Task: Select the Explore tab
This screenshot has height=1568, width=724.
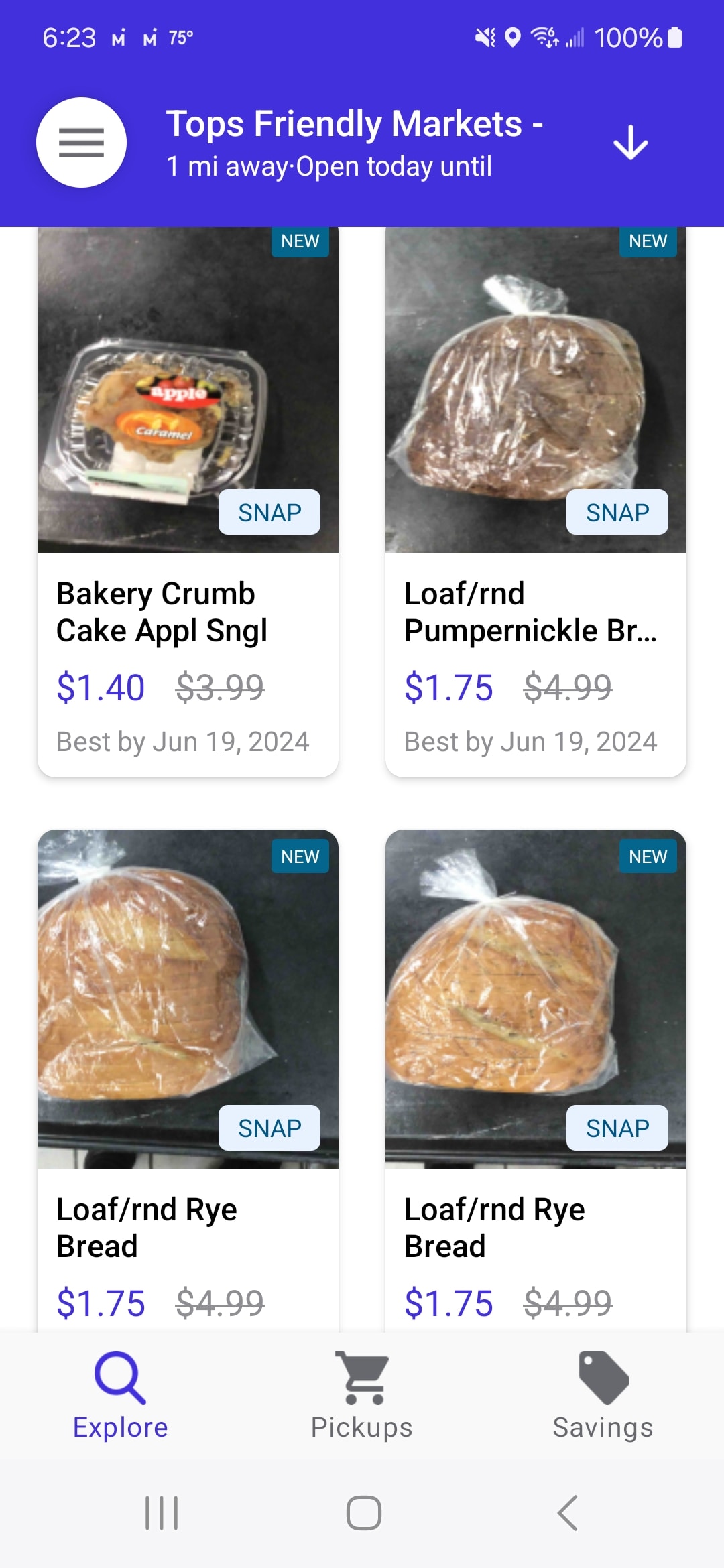Action: 121,1395
